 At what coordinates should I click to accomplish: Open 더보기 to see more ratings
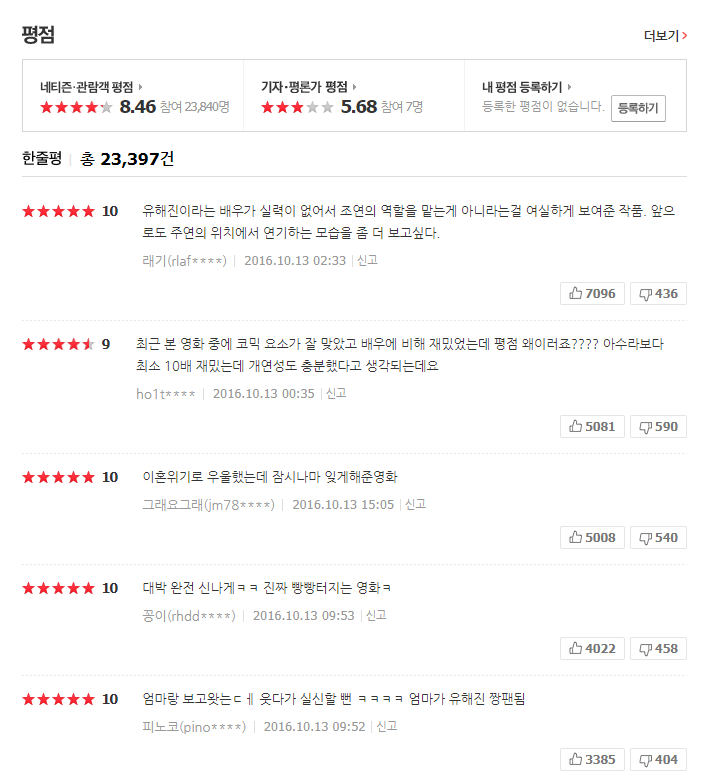[665, 36]
